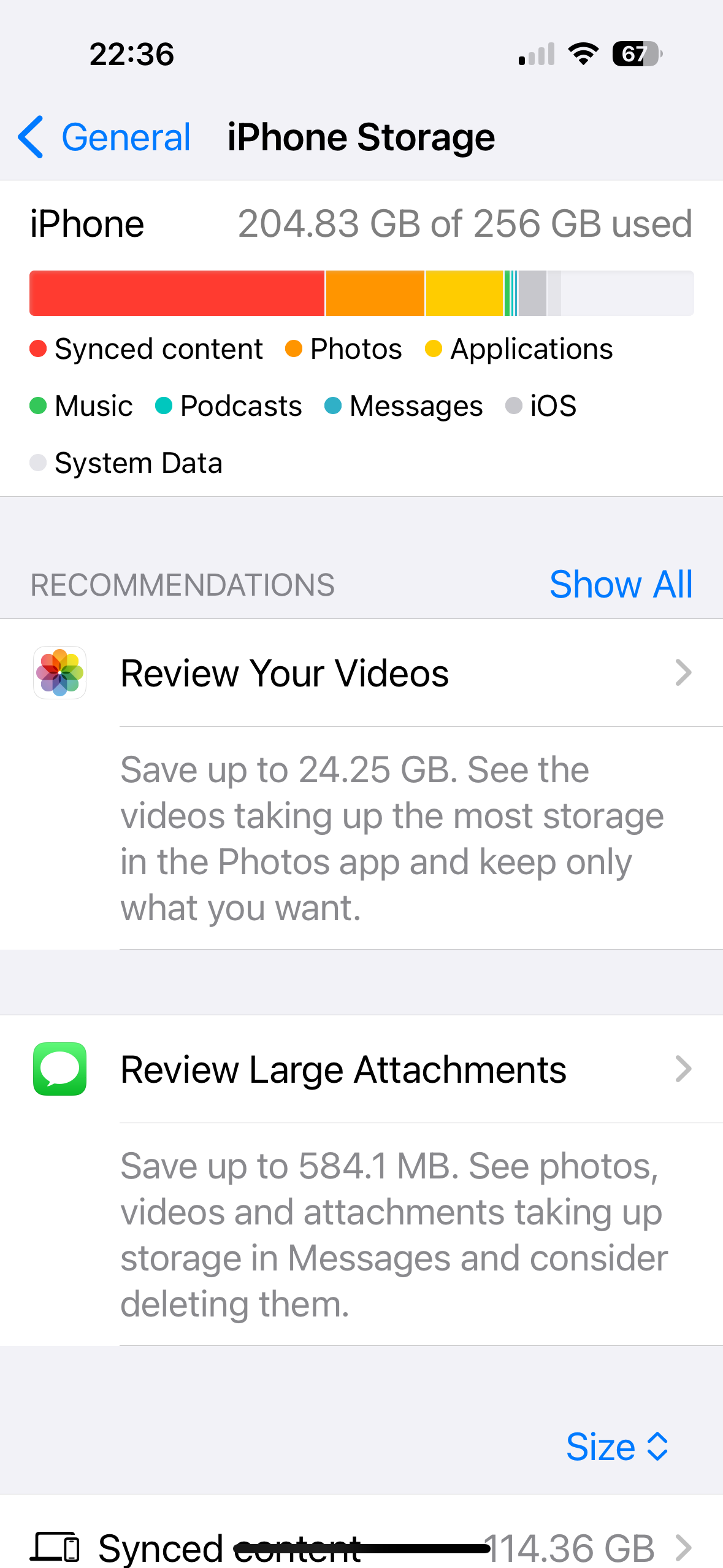Go back to General settings

[x=104, y=137]
